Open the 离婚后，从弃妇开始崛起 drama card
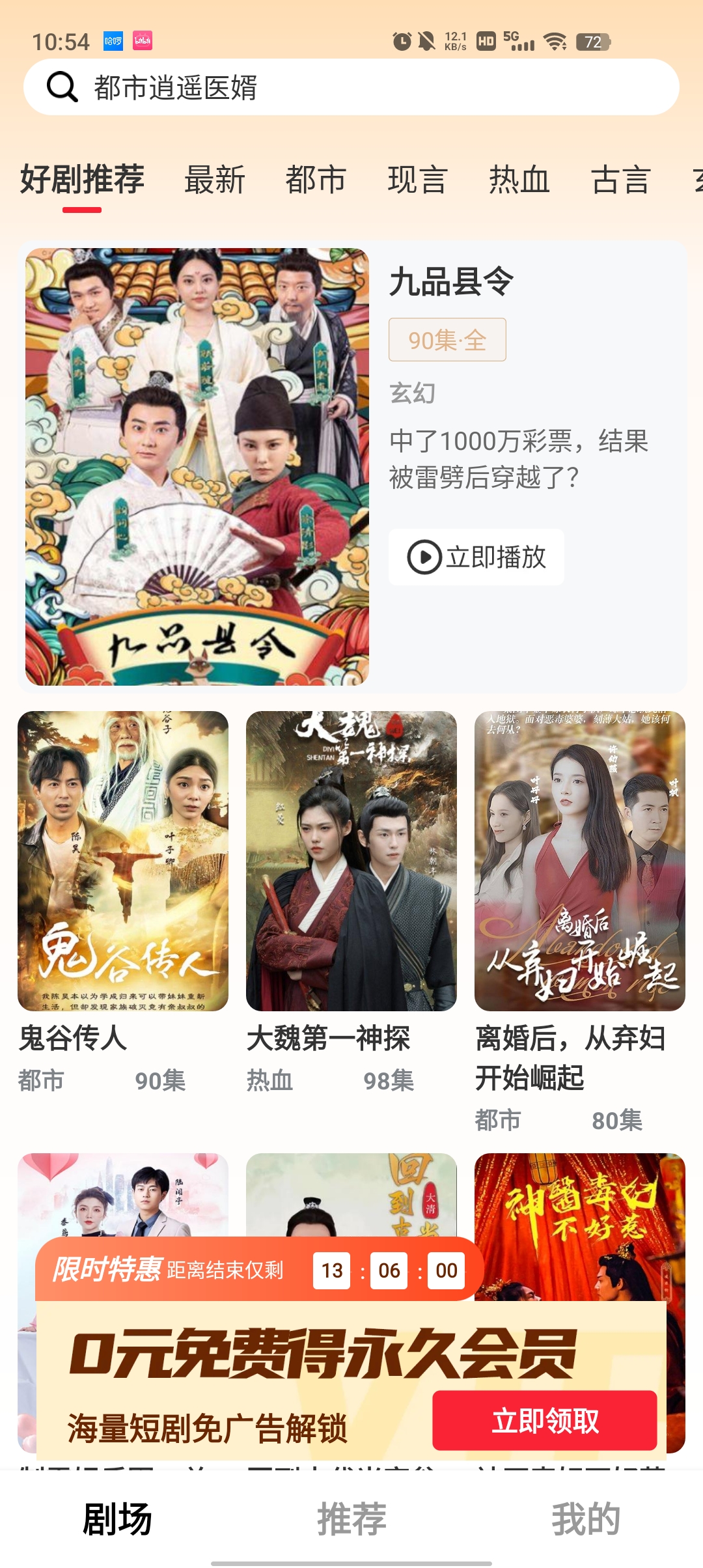The width and height of the screenshot is (703, 1568). pos(580,861)
